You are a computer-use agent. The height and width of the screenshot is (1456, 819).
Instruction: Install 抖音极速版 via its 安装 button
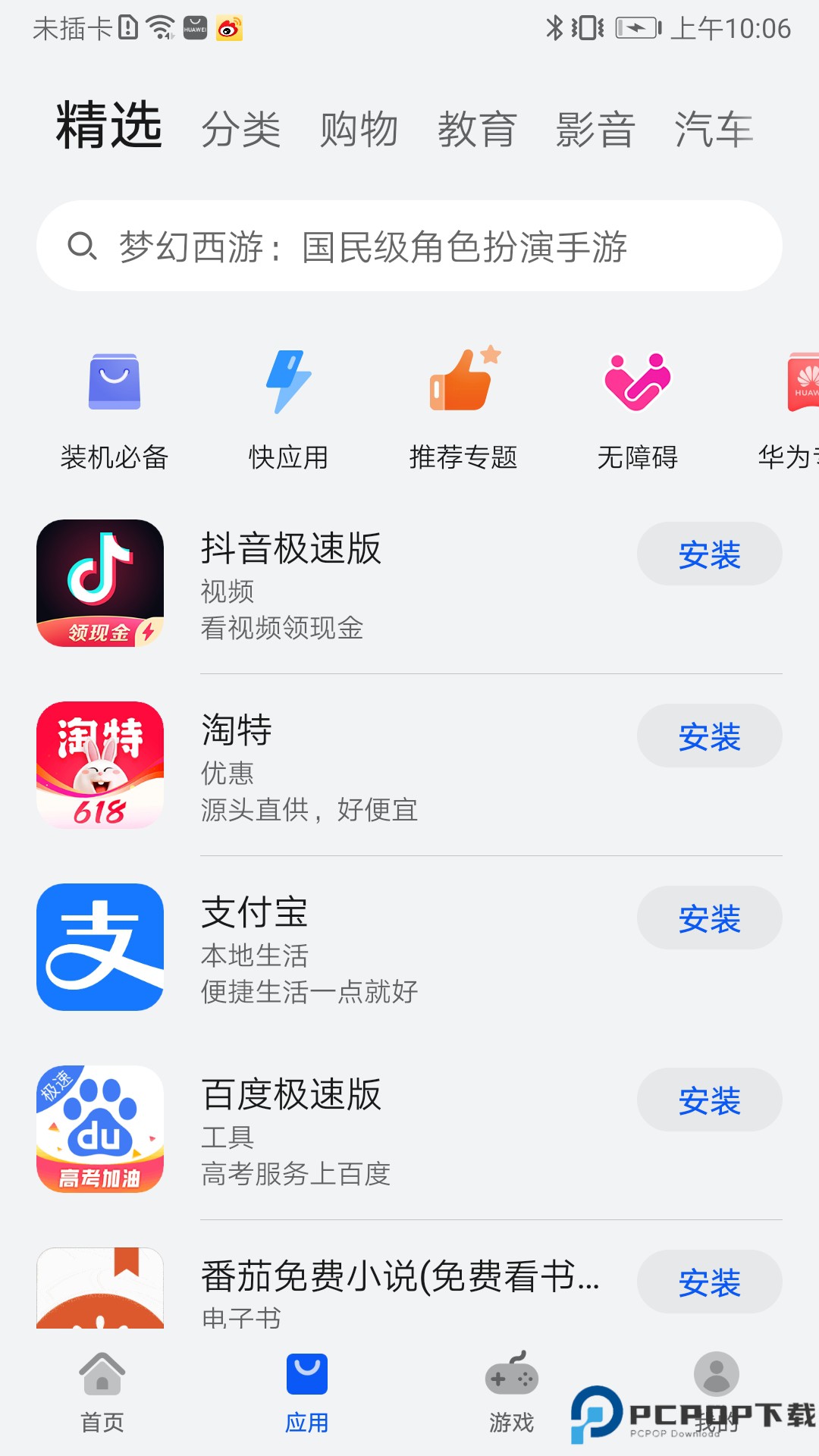click(x=709, y=554)
